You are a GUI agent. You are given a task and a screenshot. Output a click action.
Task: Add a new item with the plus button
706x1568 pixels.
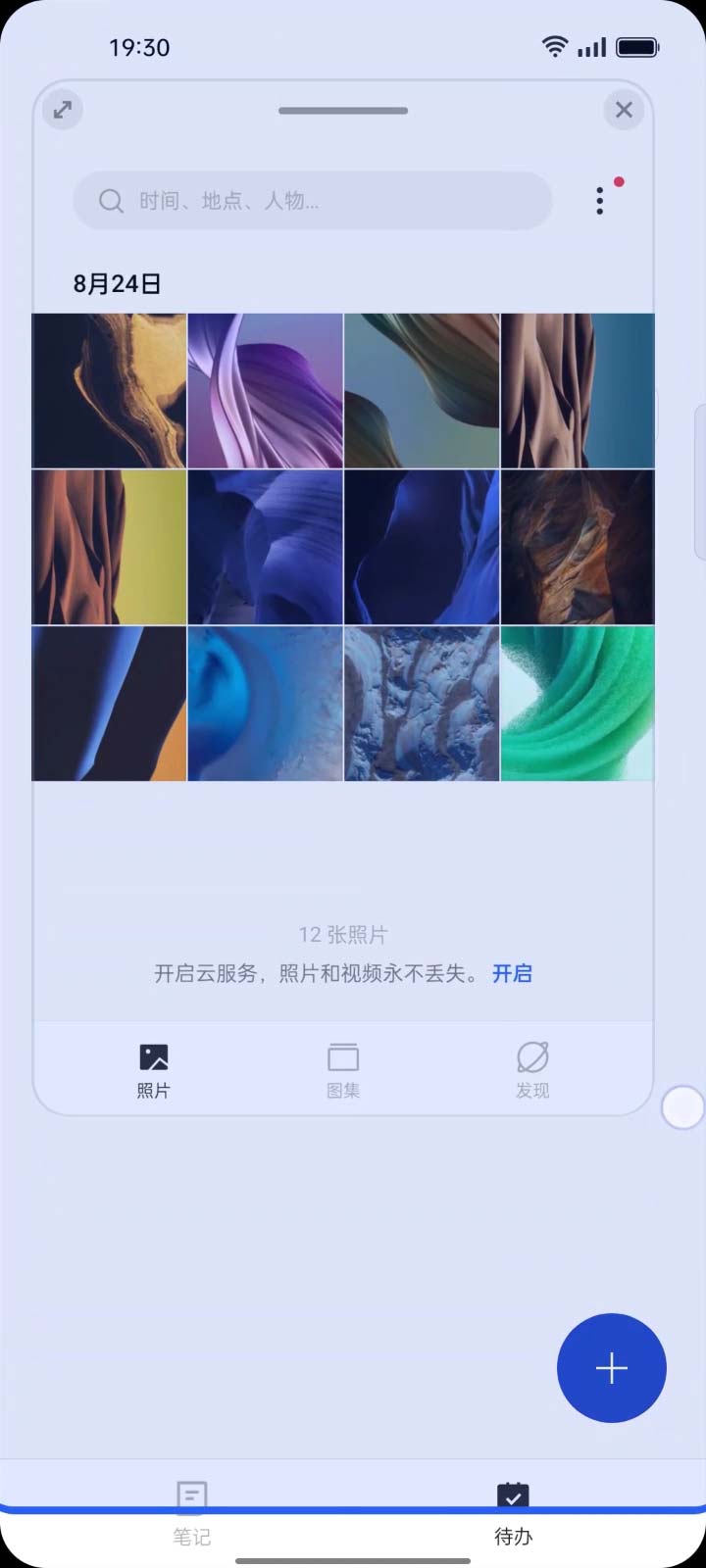click(612, 1368)
